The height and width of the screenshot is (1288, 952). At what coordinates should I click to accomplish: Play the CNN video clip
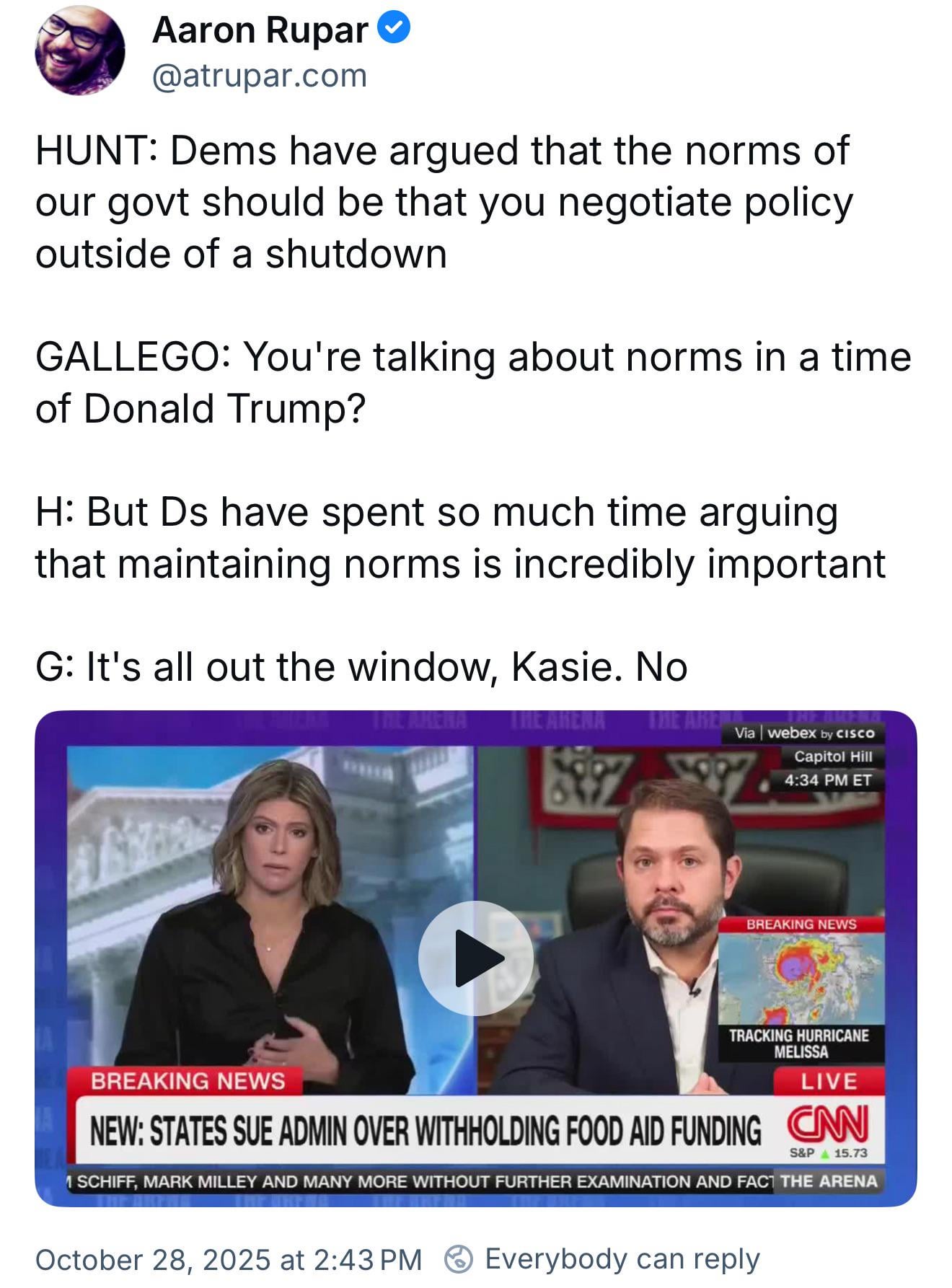point(476,958)
